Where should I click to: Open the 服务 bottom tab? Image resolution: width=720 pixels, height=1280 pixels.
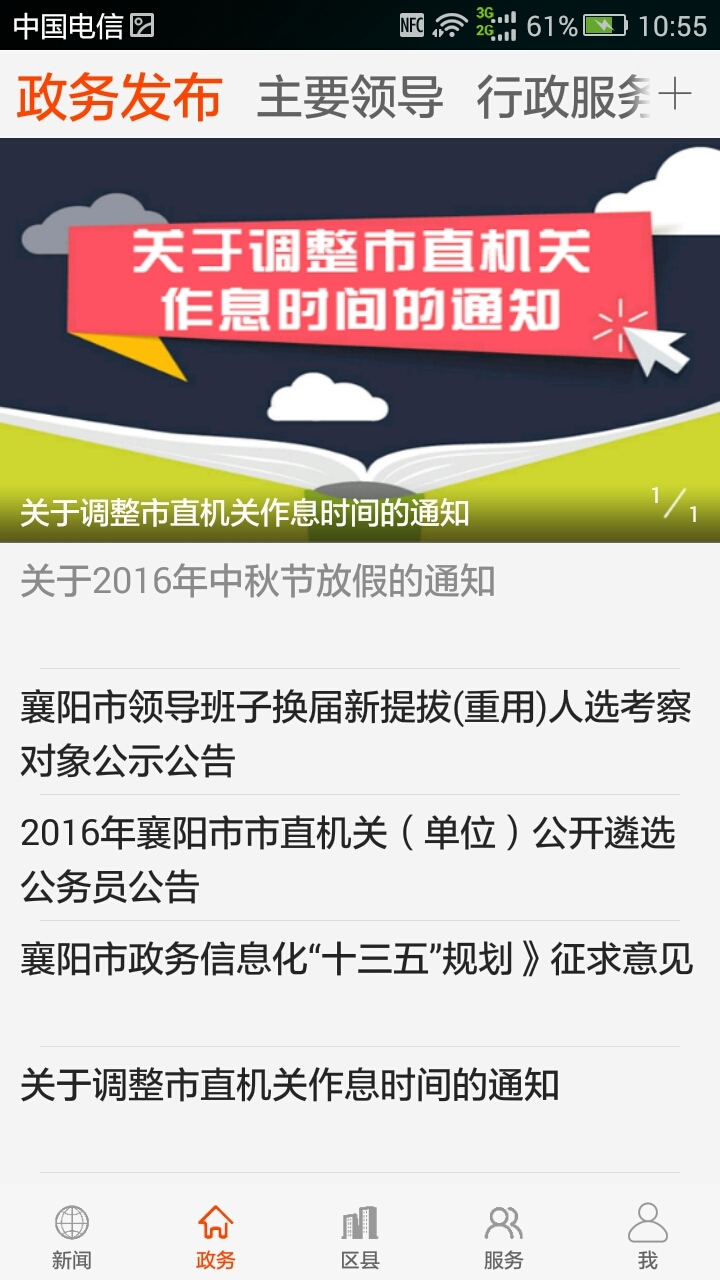pos(503,1237)
